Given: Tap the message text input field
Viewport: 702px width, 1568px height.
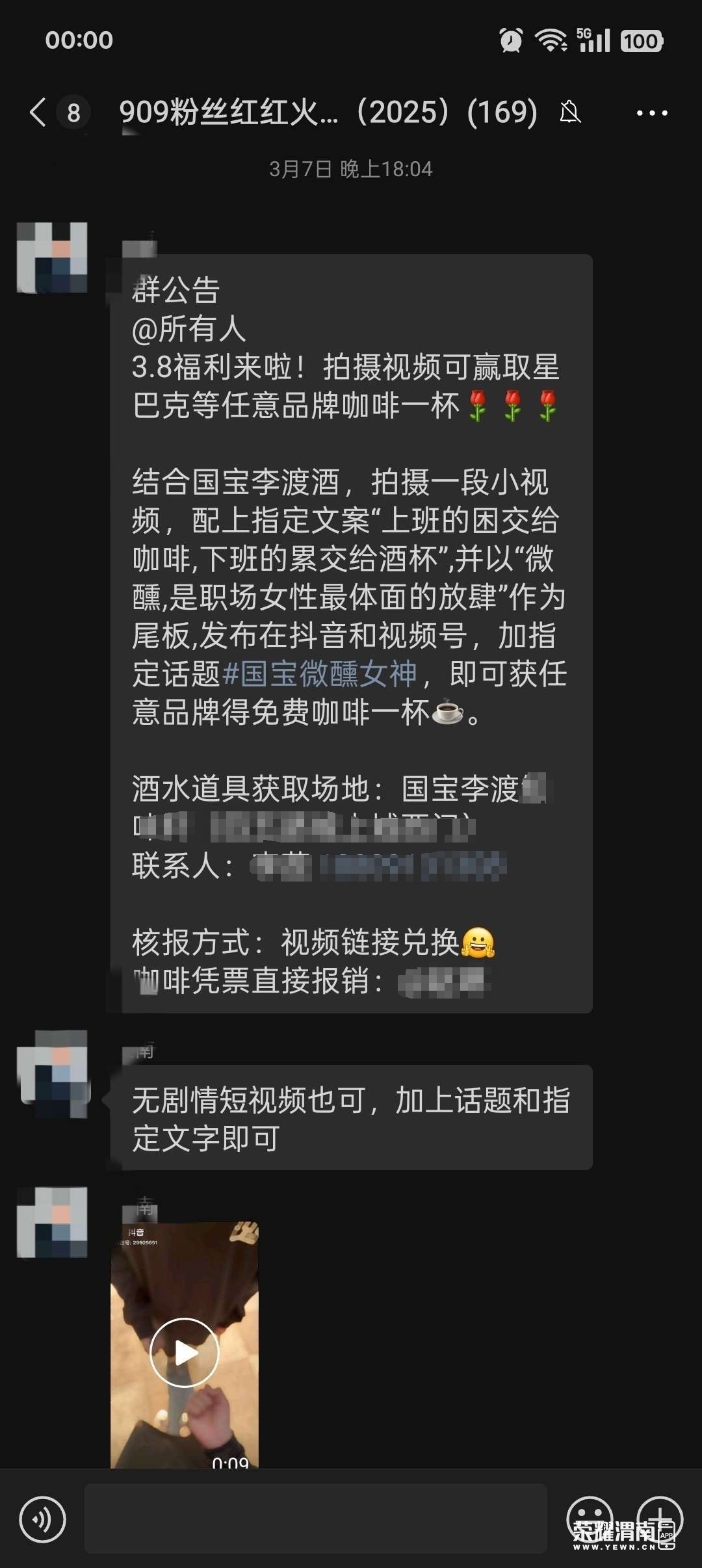Looking at the screenshot, I should point(315,1519).
